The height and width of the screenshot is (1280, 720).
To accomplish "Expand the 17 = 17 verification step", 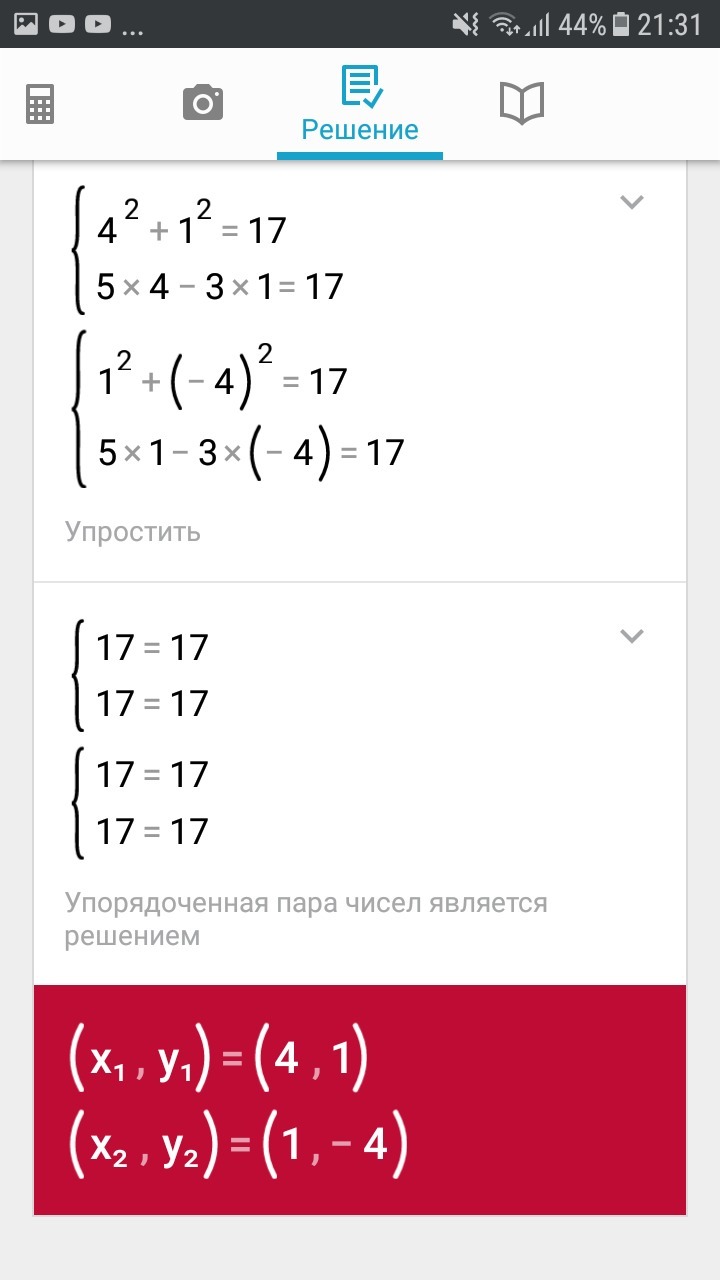I will (631, 636).
